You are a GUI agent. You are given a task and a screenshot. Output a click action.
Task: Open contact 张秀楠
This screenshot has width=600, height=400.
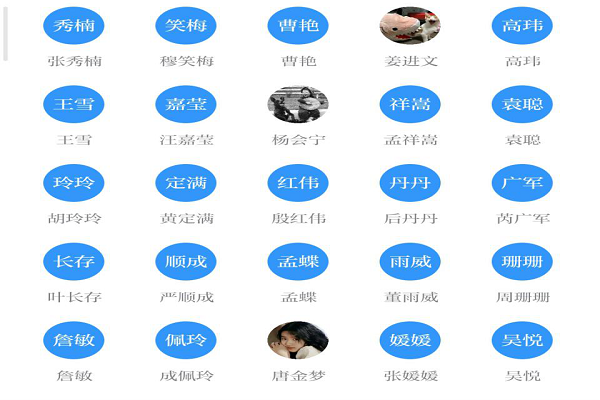point(74,25)
